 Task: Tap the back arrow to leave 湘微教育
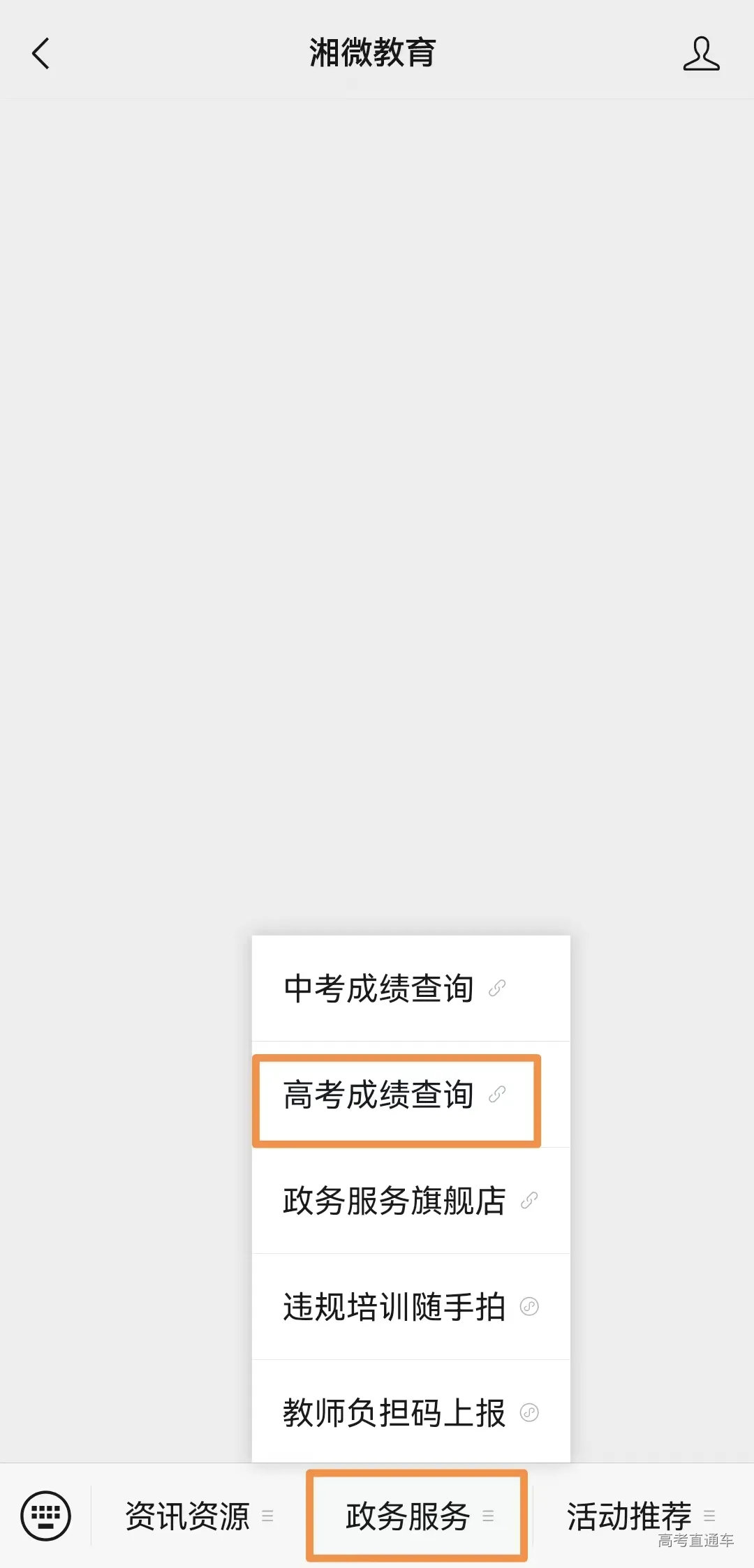click(40, 53)
